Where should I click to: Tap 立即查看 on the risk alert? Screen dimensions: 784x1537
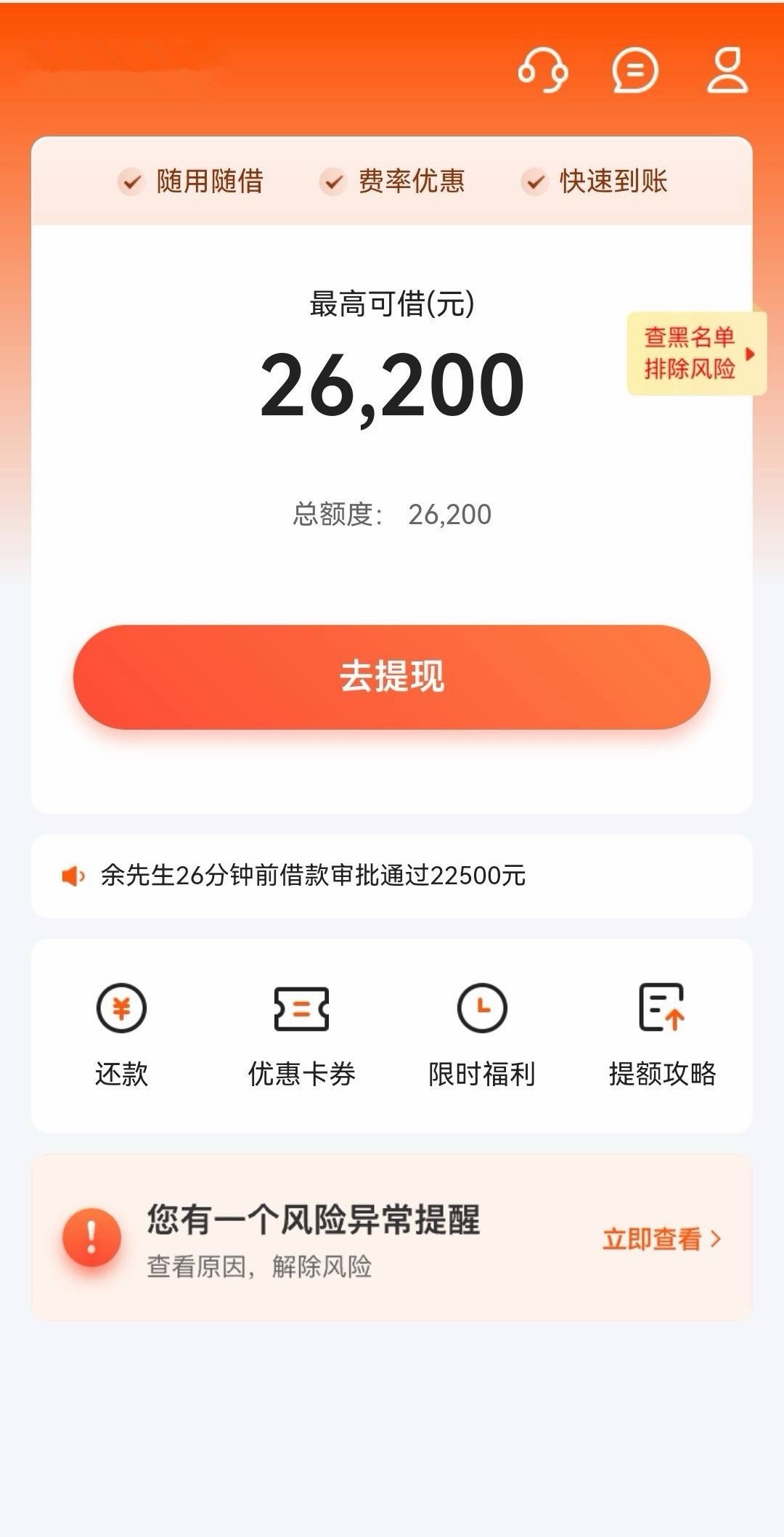661,1239
